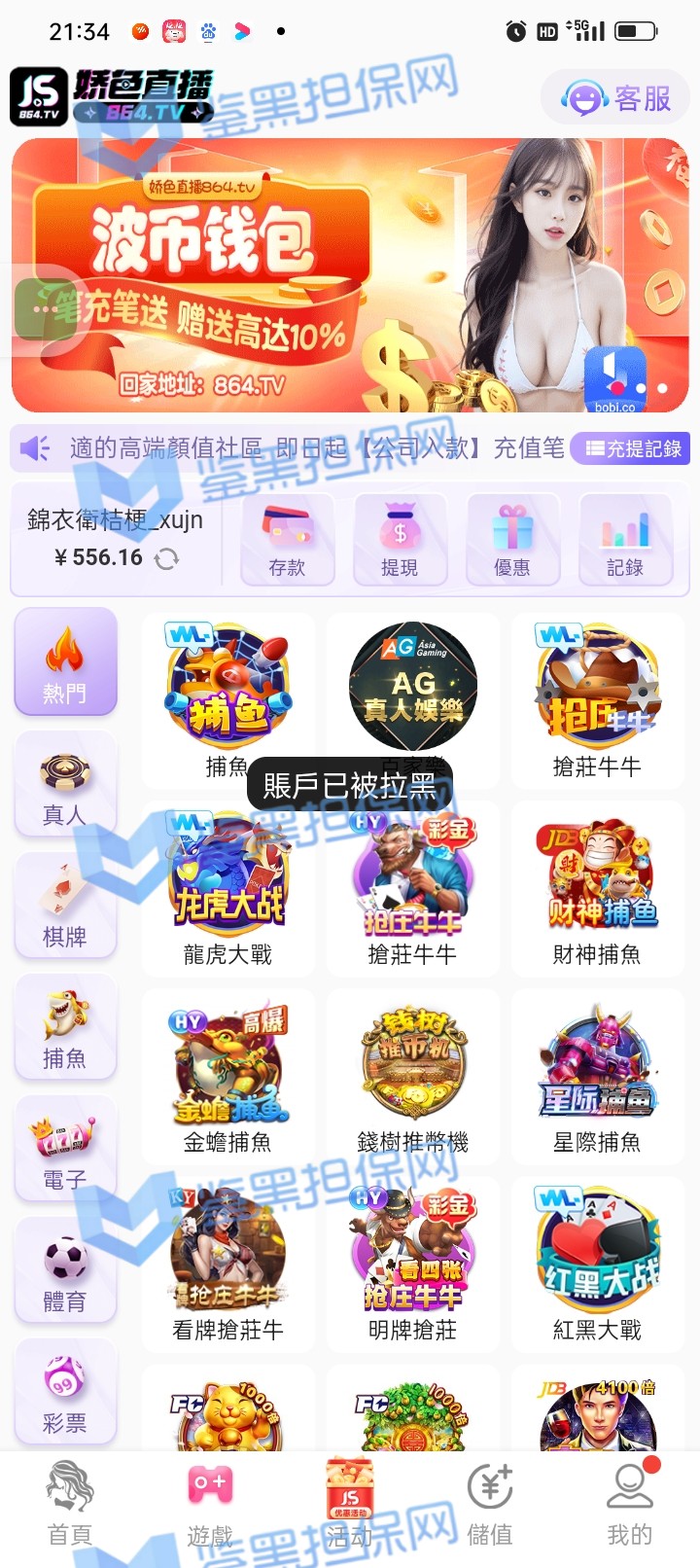Go to the 我的 tab

pos(629,1505)
